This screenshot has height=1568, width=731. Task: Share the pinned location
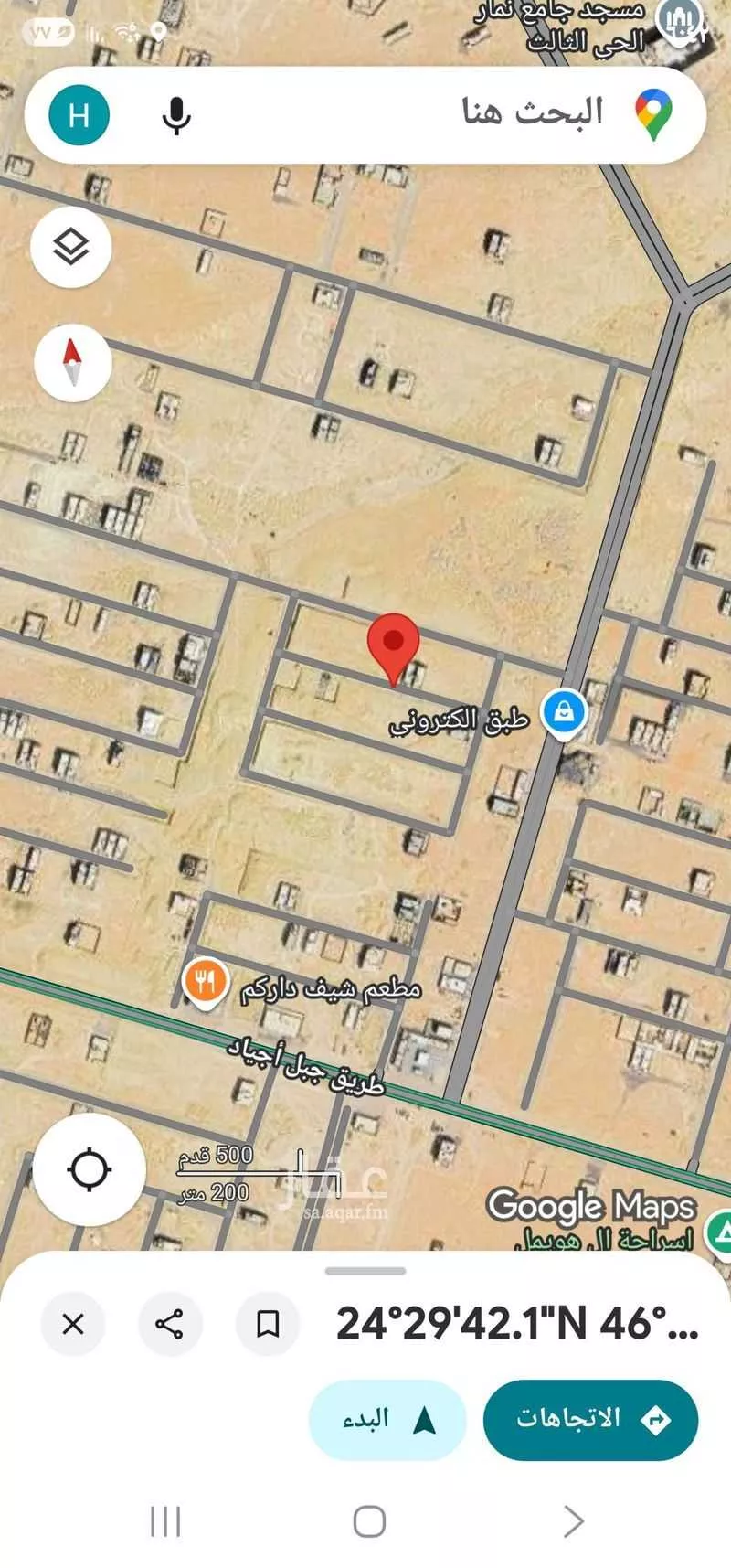pos(170,1323)
